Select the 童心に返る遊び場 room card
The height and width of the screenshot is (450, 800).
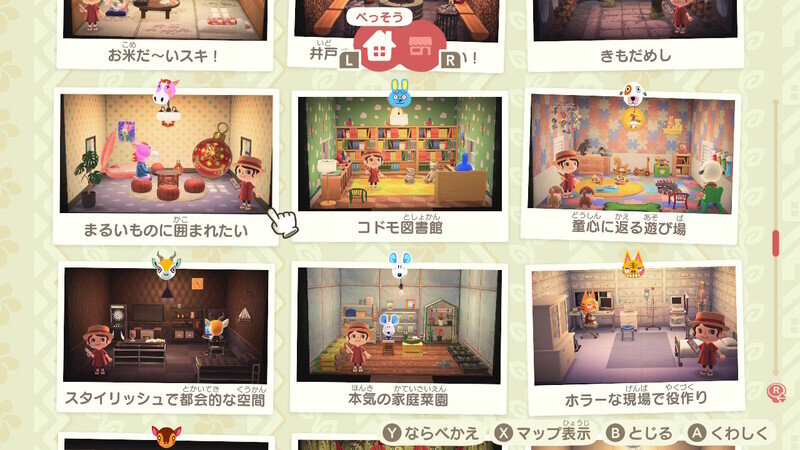click(x=634, y=165)
